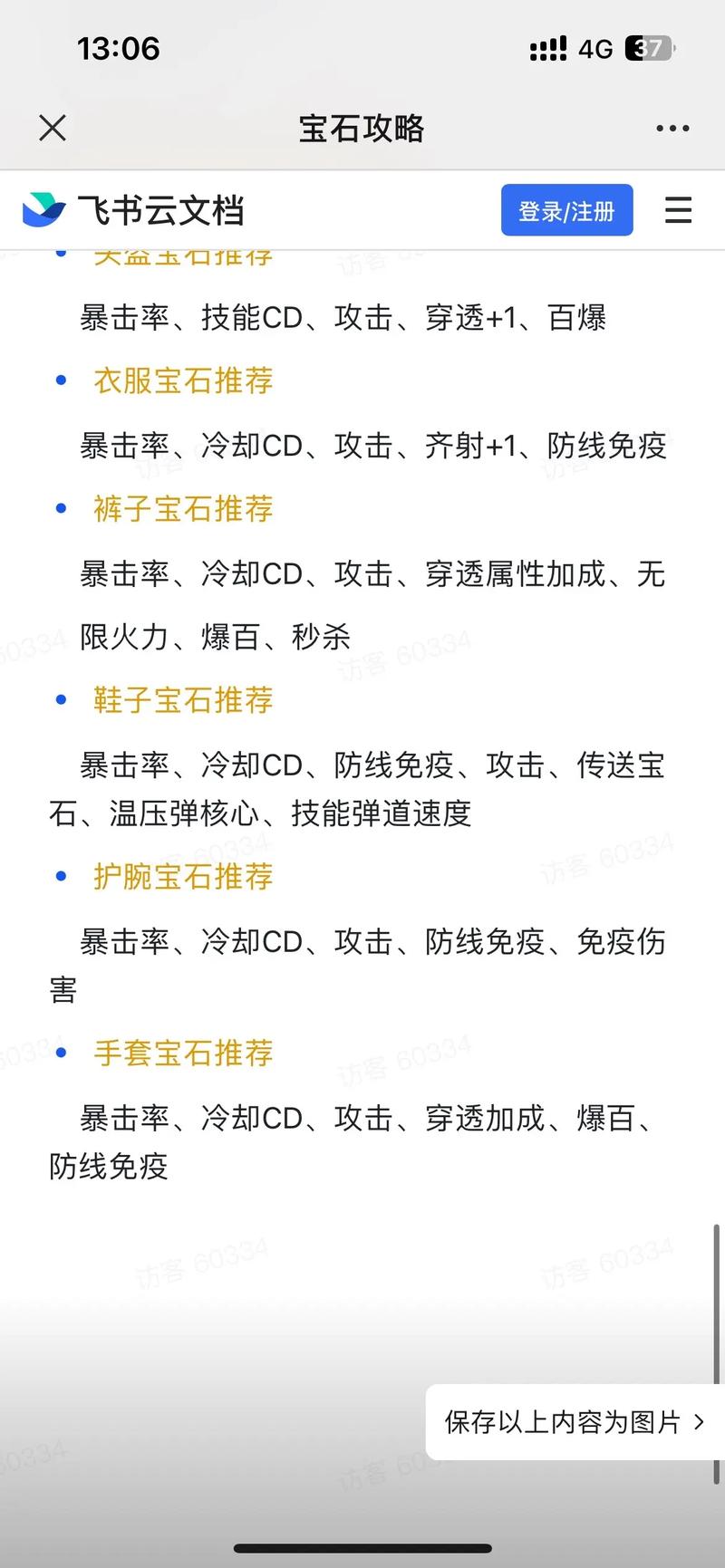Tap the 宝石攻略 title bar text
Image resolution: width=725 pixels, height=1568 pixels.
click(x=362, y=128)
